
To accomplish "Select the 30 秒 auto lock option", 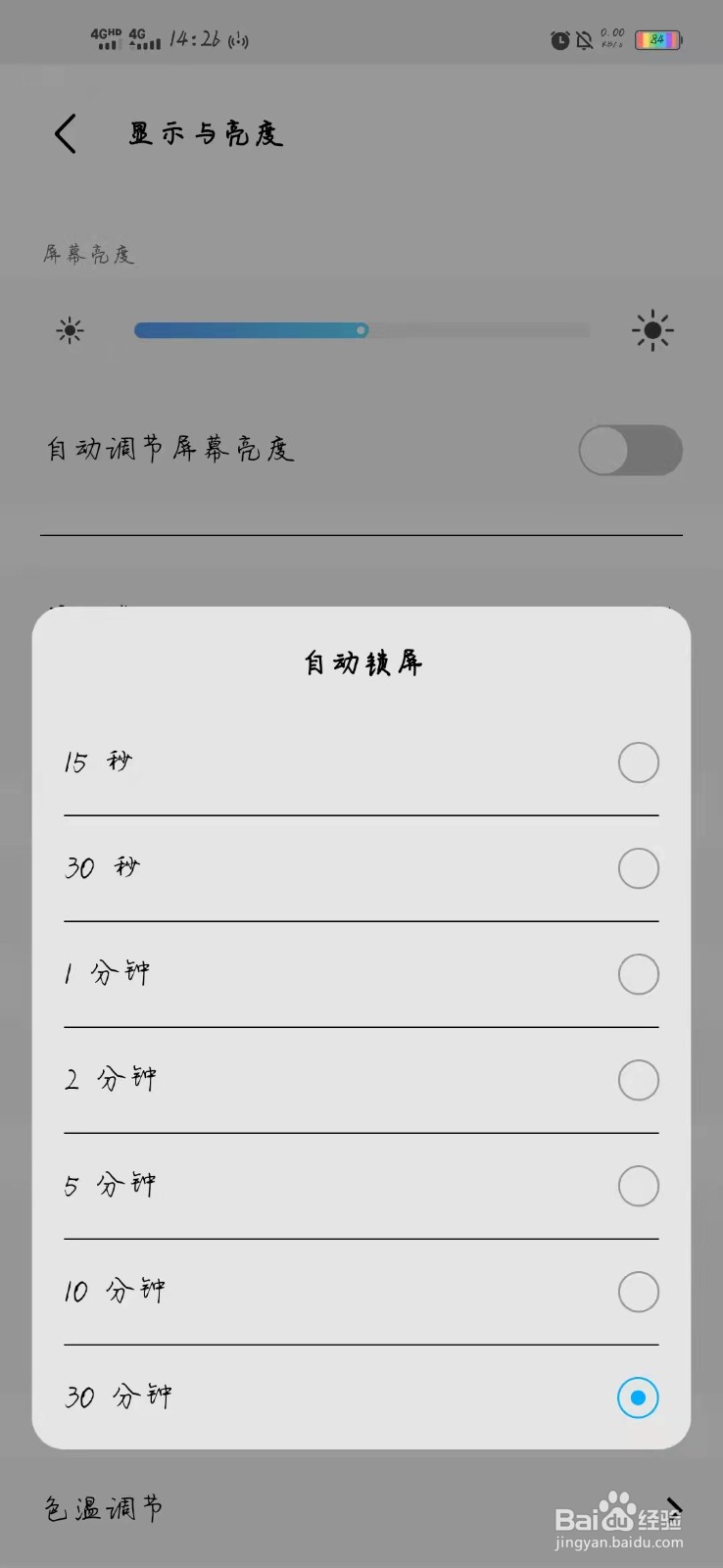I will coord(638,868).
